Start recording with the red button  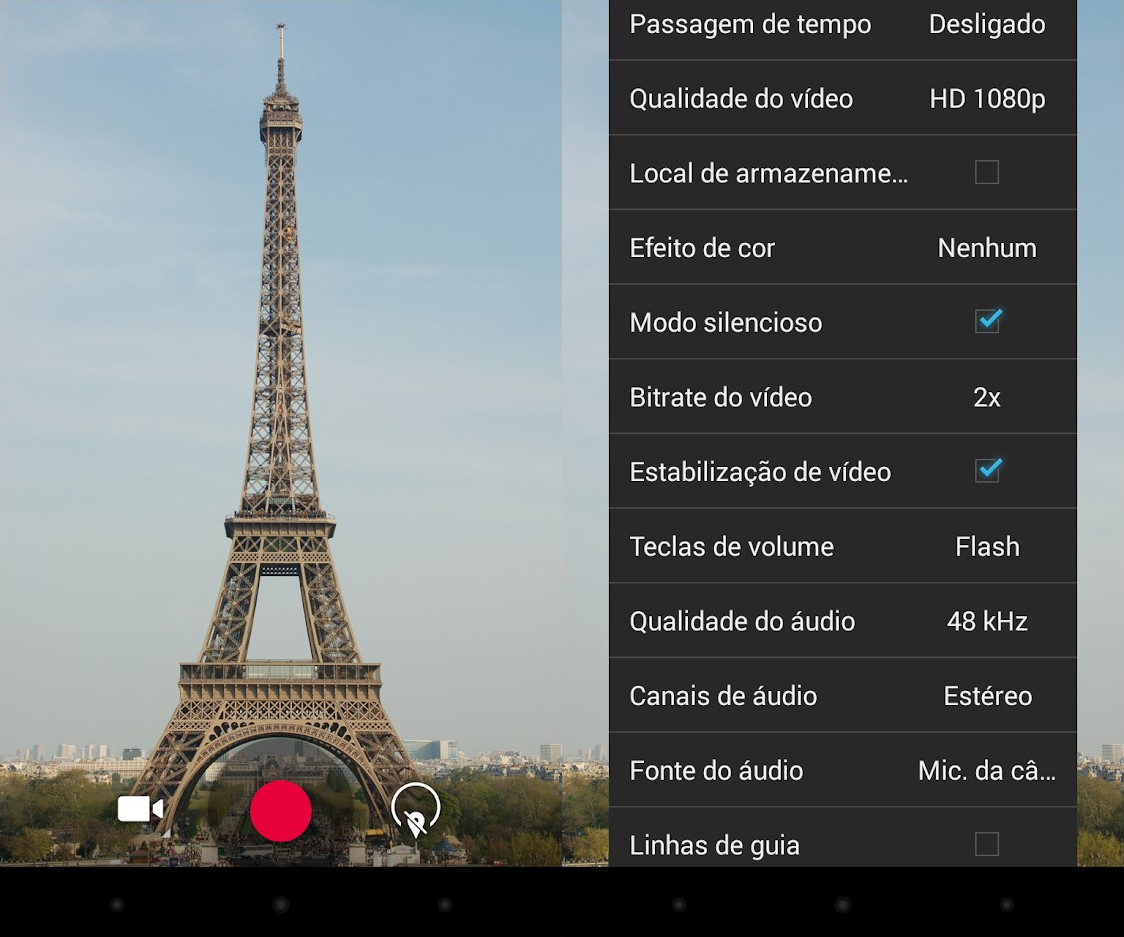pos(281,811)
